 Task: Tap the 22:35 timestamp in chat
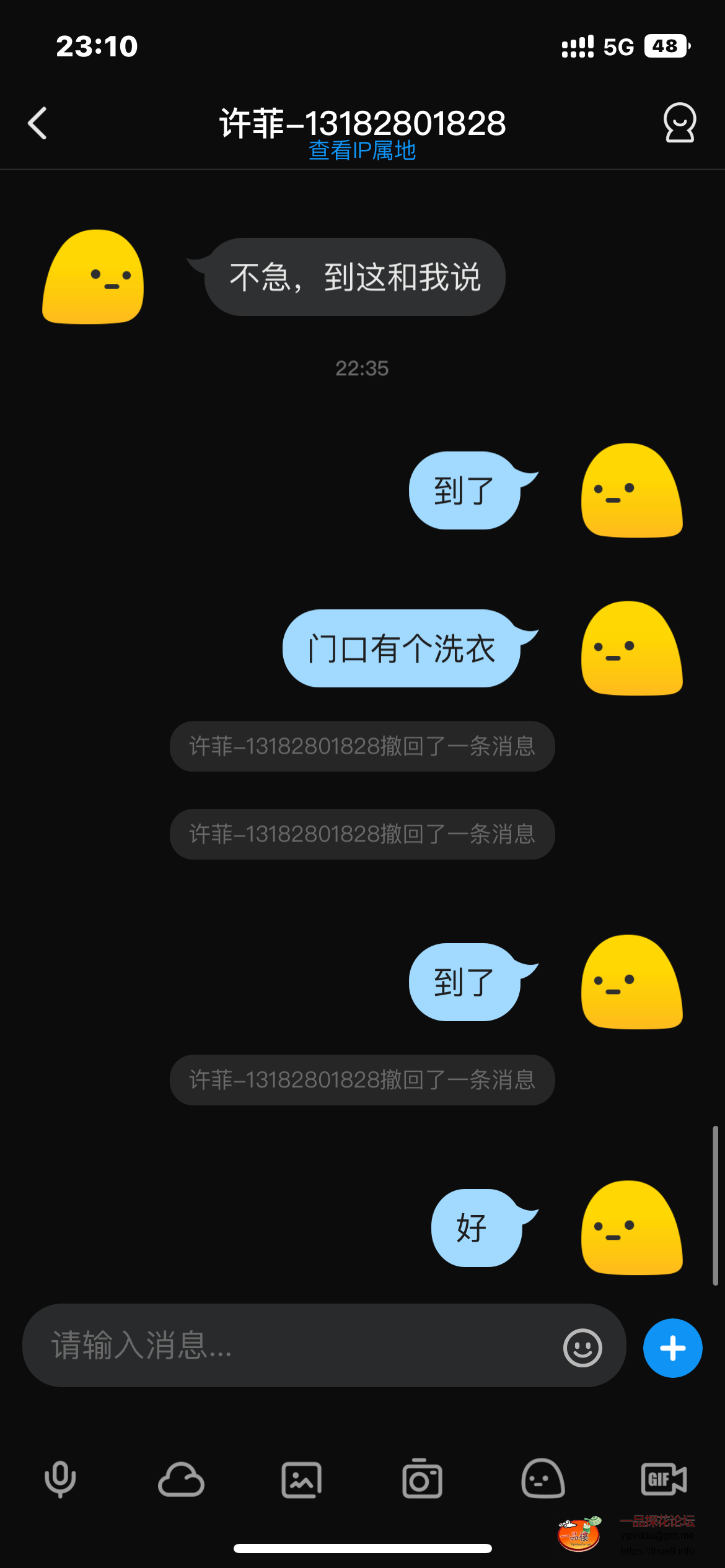[362, 368]
